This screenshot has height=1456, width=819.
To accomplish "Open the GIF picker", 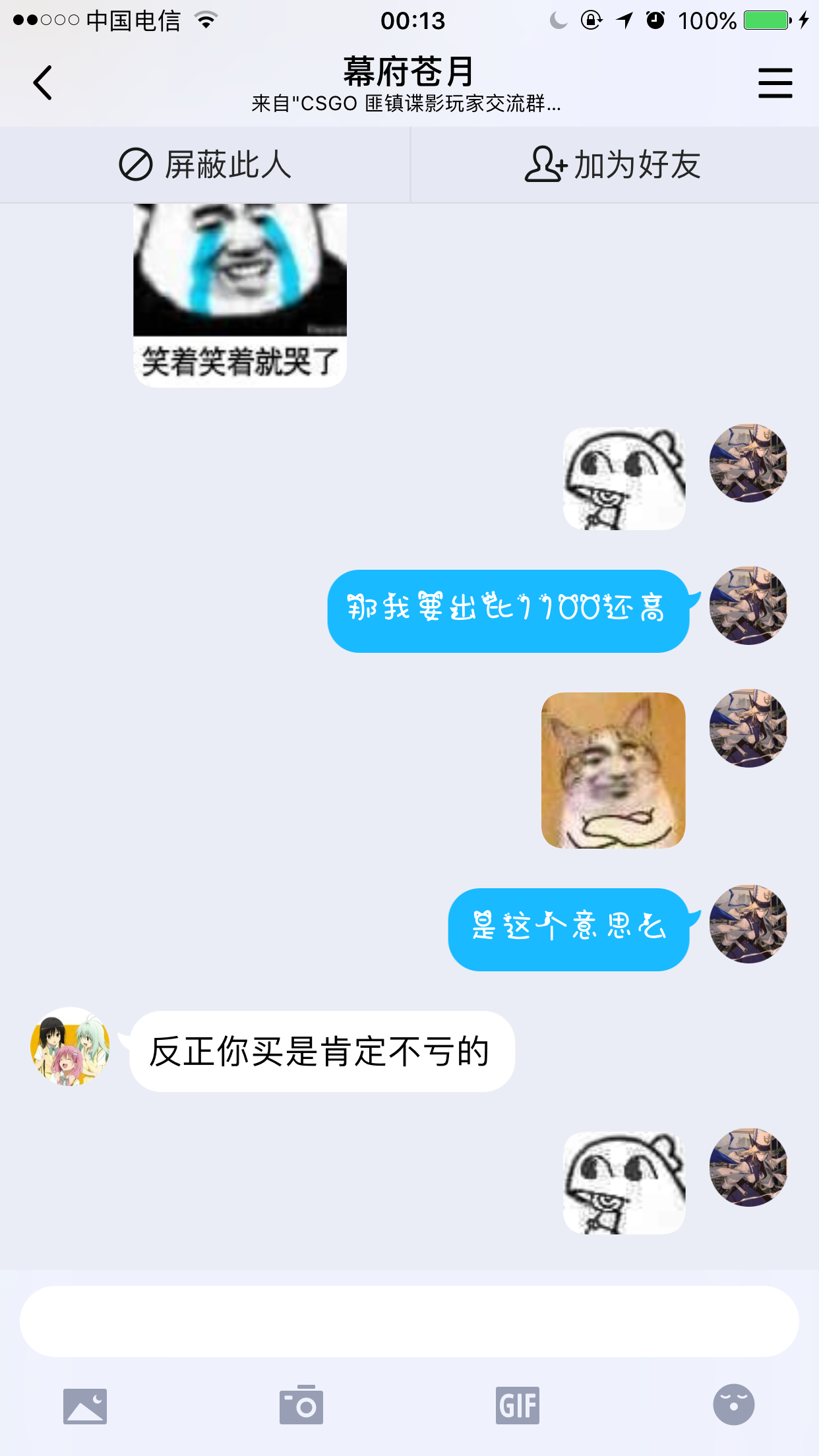I will (518, 1405).
